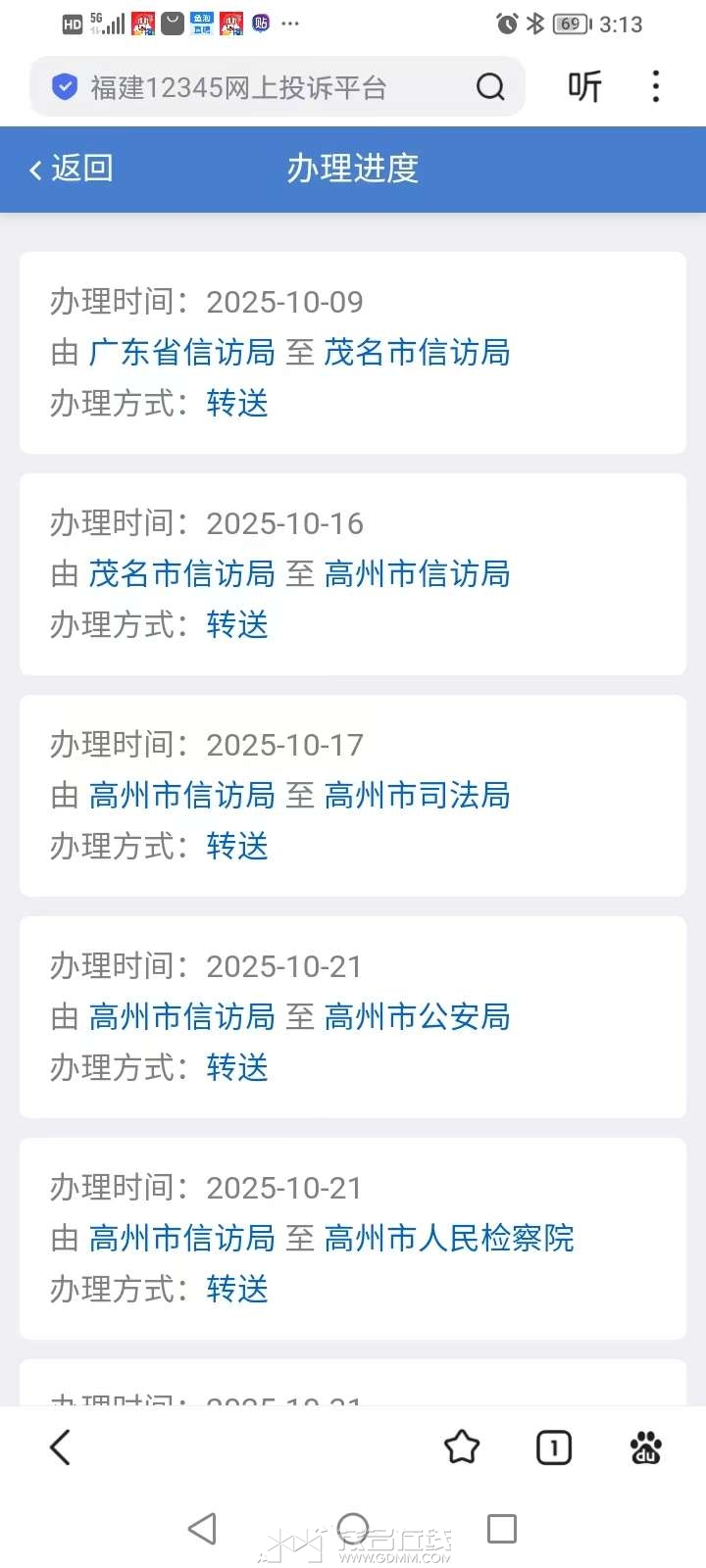This screenshot has width=706, height=1568.
Task: Open the browser tabs switcher
Action: point(554,1447)
